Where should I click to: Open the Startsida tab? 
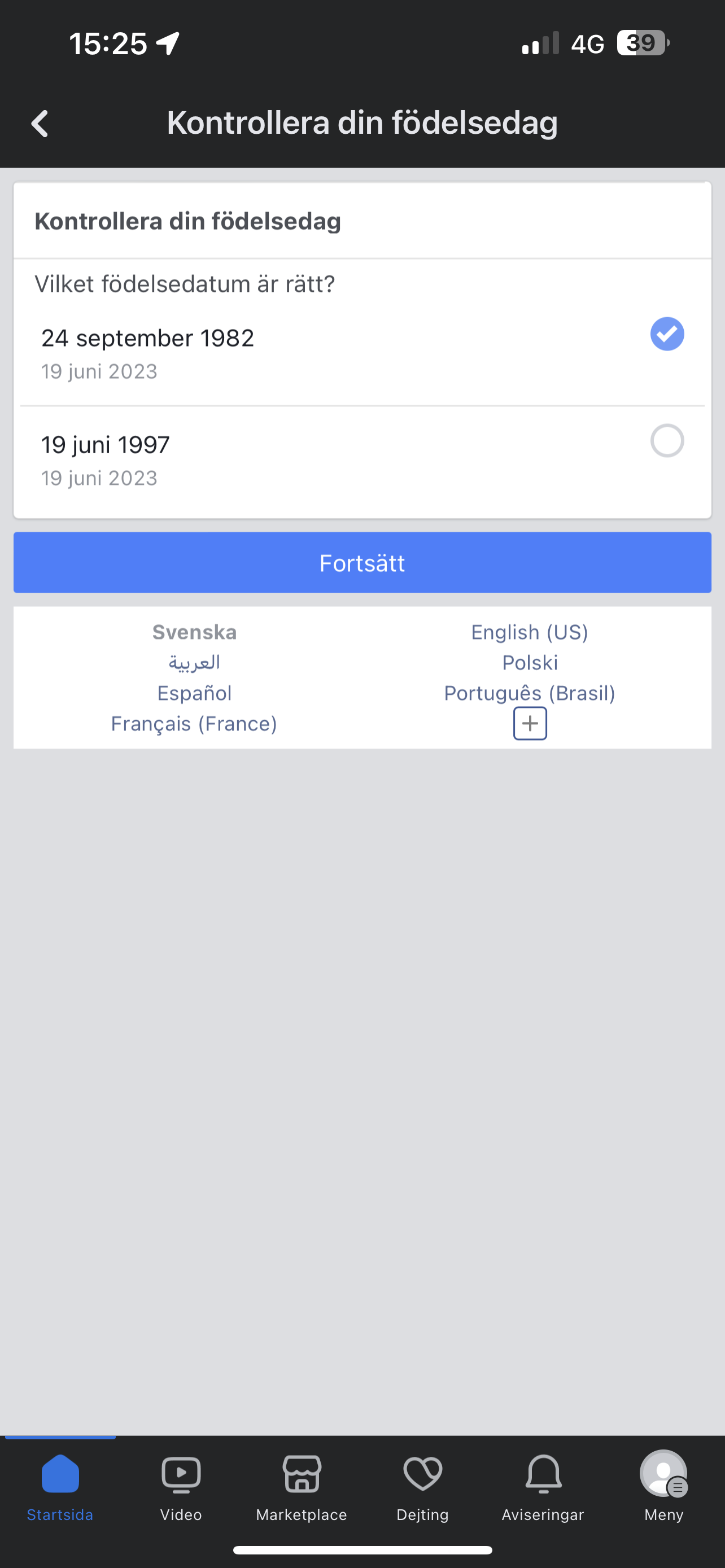(60, 1488)
